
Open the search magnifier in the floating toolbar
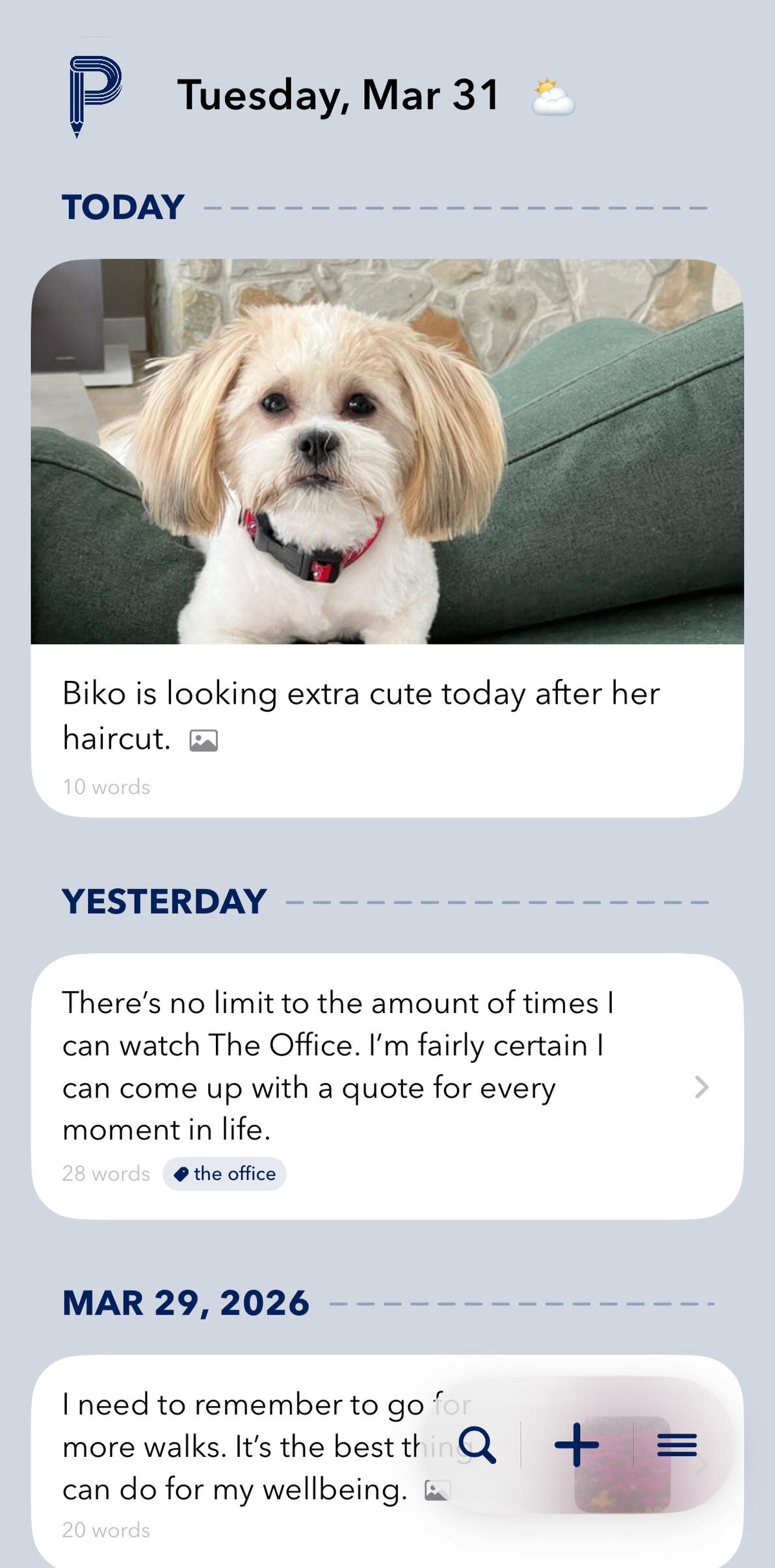coord(478,1446)
